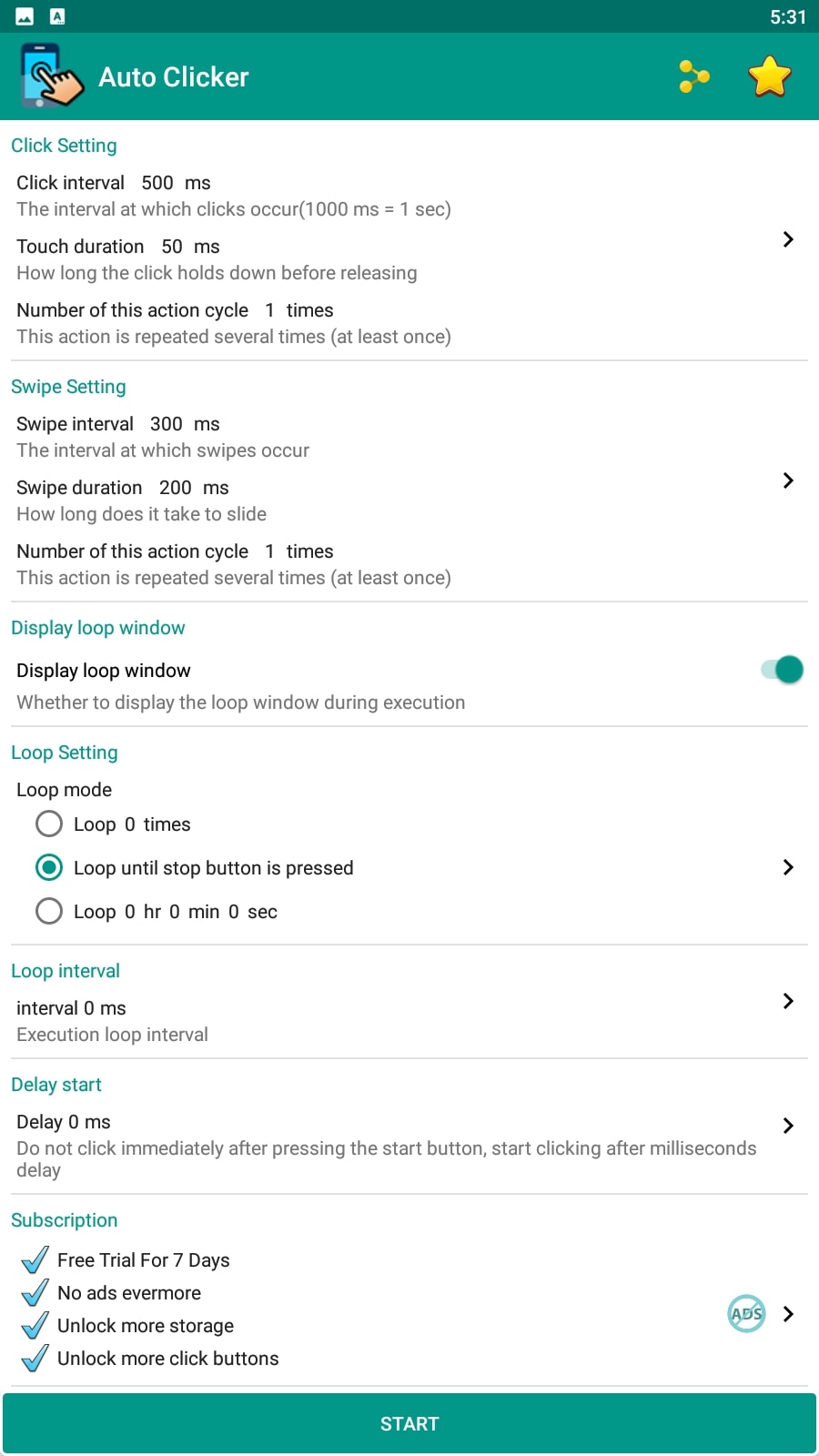Open Subscription no-ads offer
This screenshot has height=1456, width=819.
pyautogui.click(x=409, y=1309)
